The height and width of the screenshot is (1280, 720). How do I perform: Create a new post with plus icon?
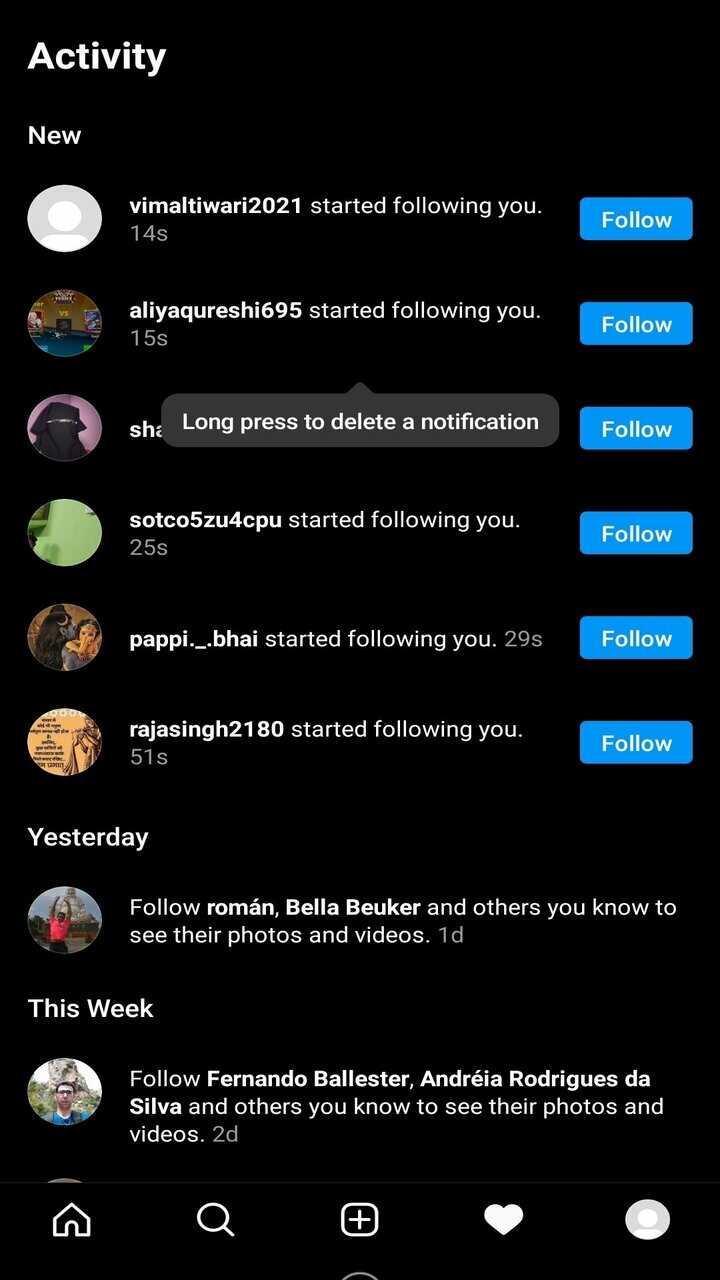(x=360, y=1219)
